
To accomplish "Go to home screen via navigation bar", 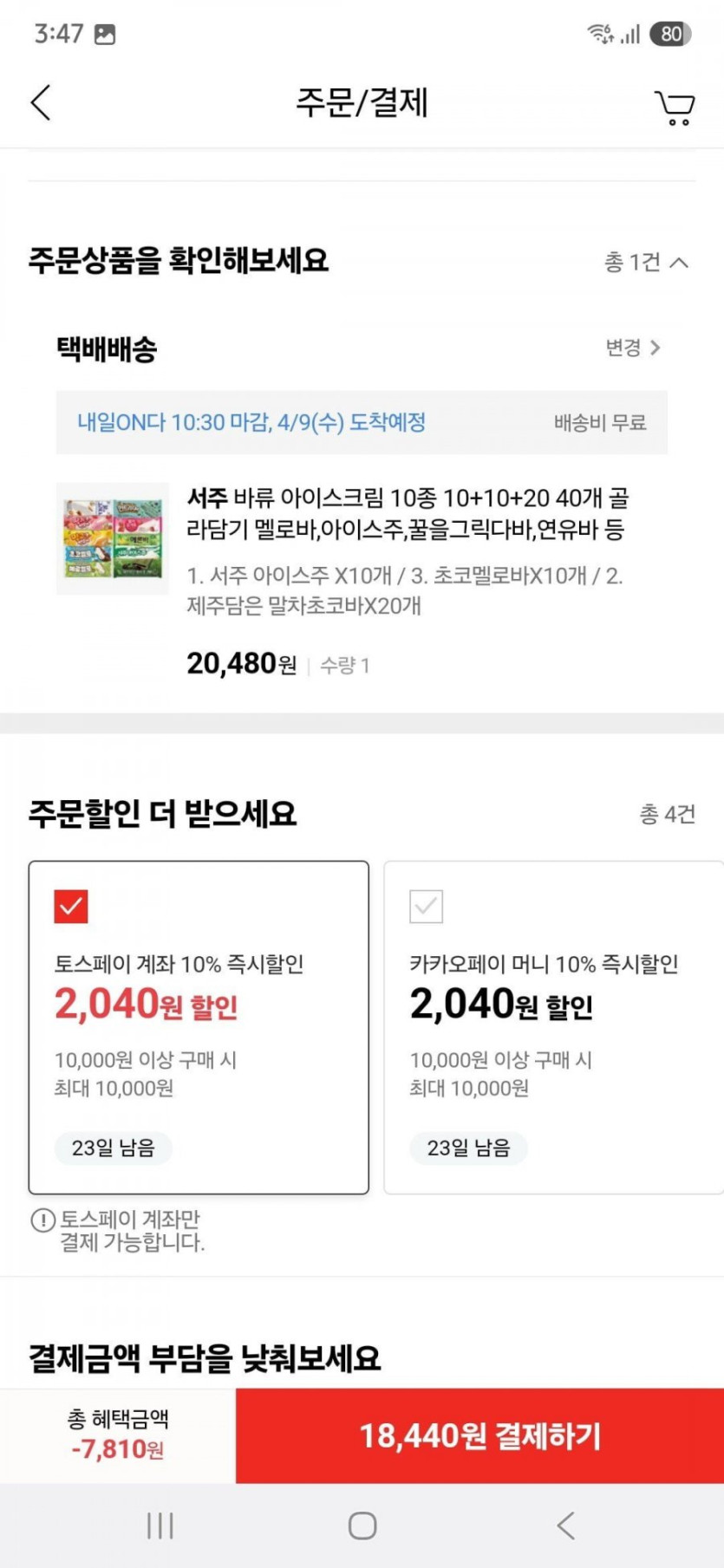I will tap(362, 1526).
